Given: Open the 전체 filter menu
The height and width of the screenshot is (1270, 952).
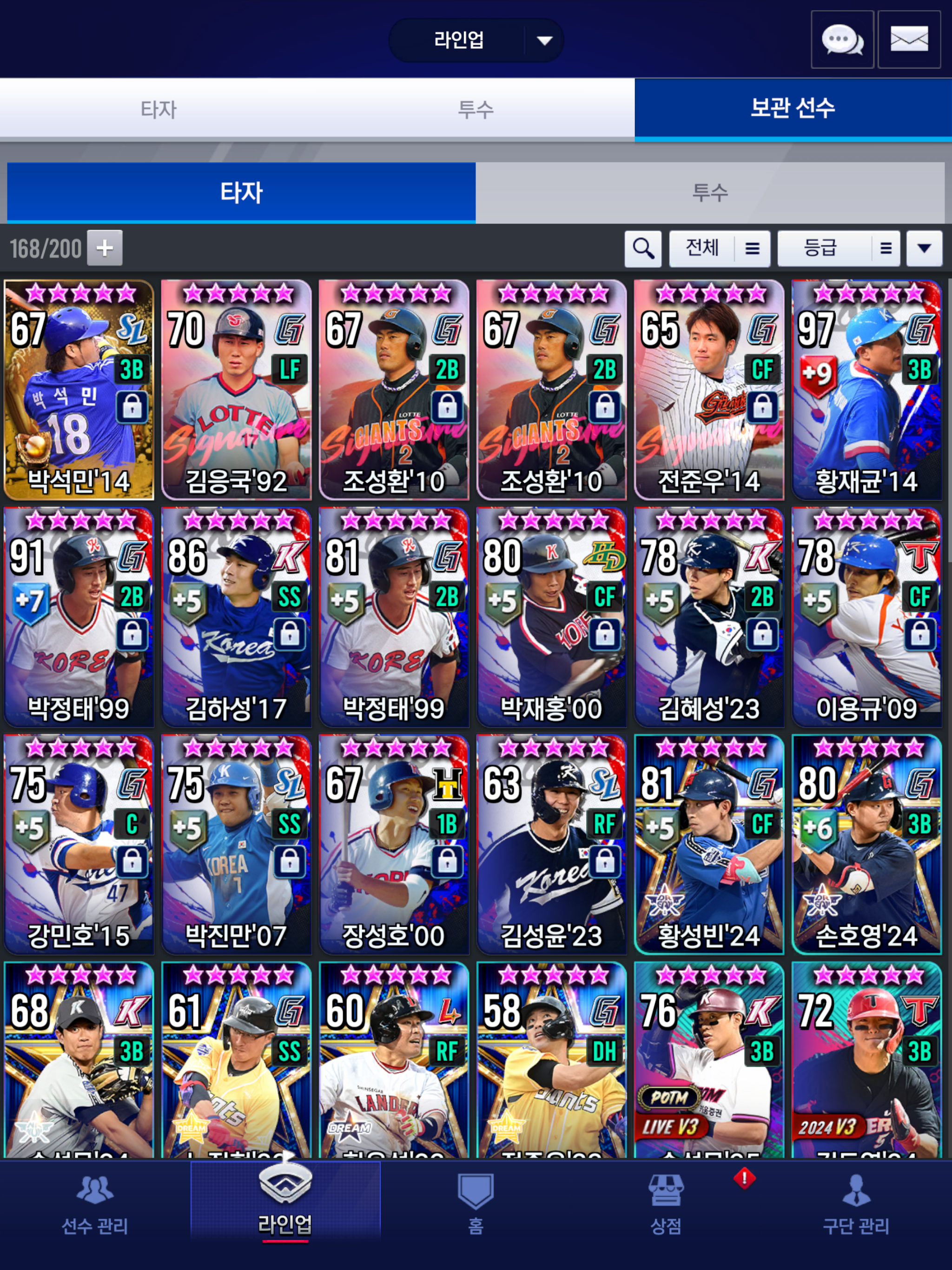Looking at the screenshot, I should (719, 249).
